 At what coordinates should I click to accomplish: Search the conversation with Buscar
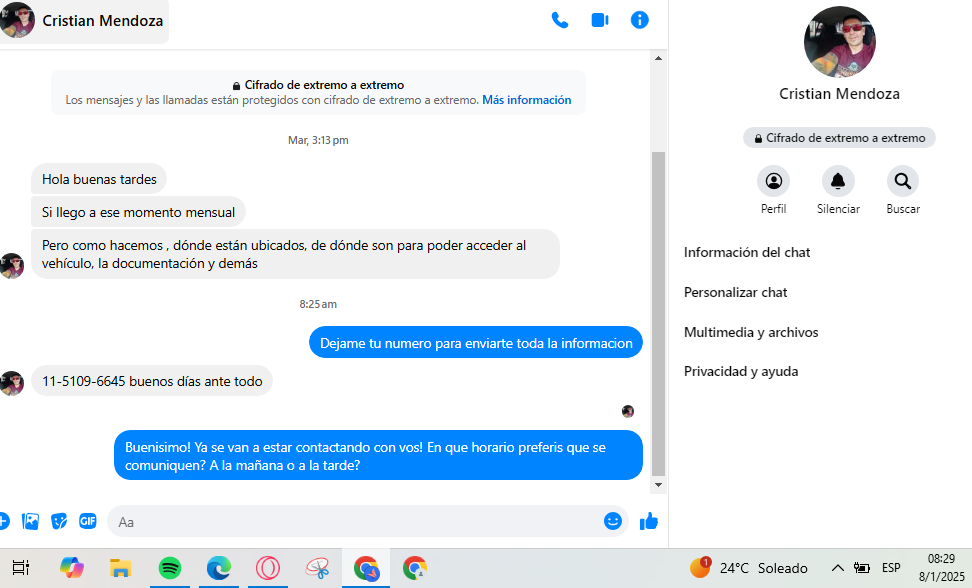click(x=902, y=181)
